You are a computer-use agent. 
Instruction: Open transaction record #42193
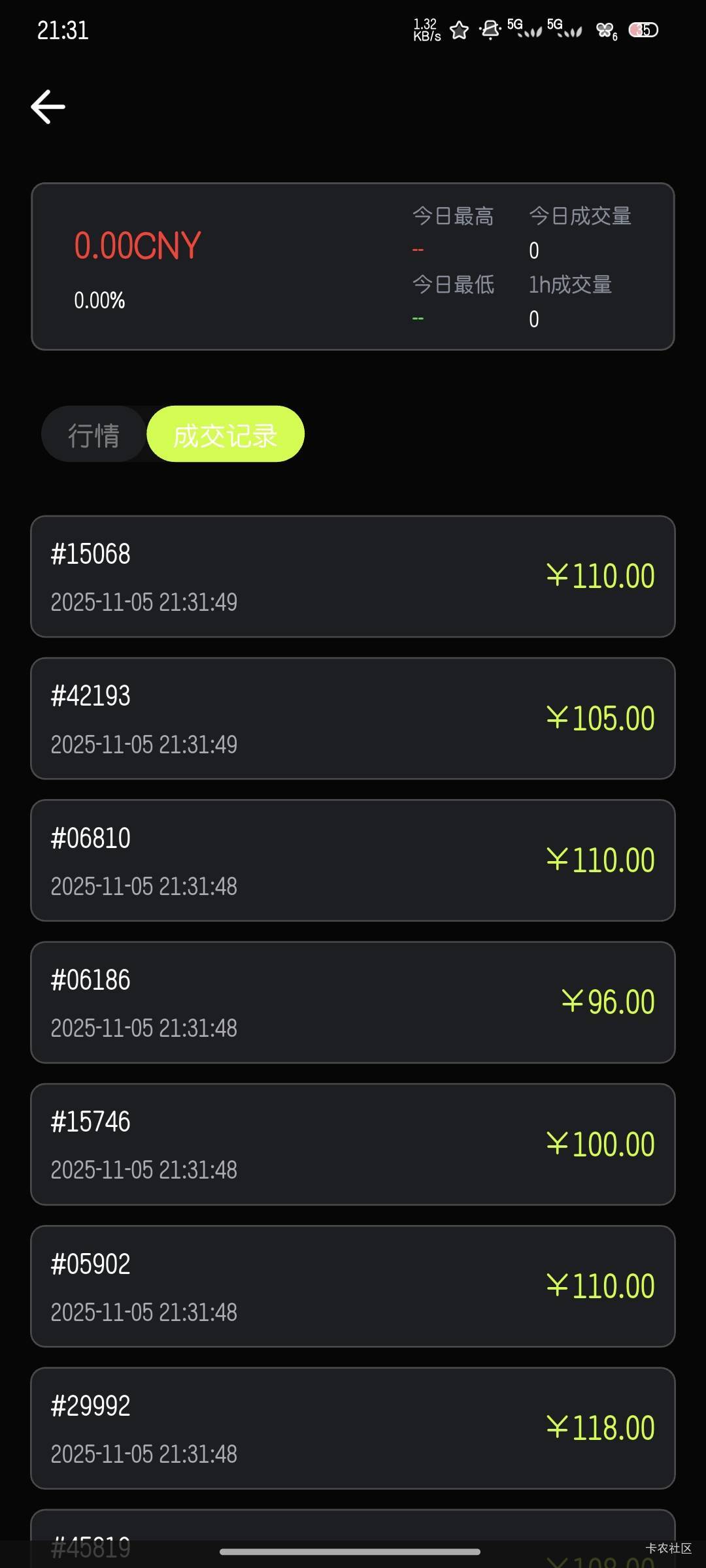point(353,719)
